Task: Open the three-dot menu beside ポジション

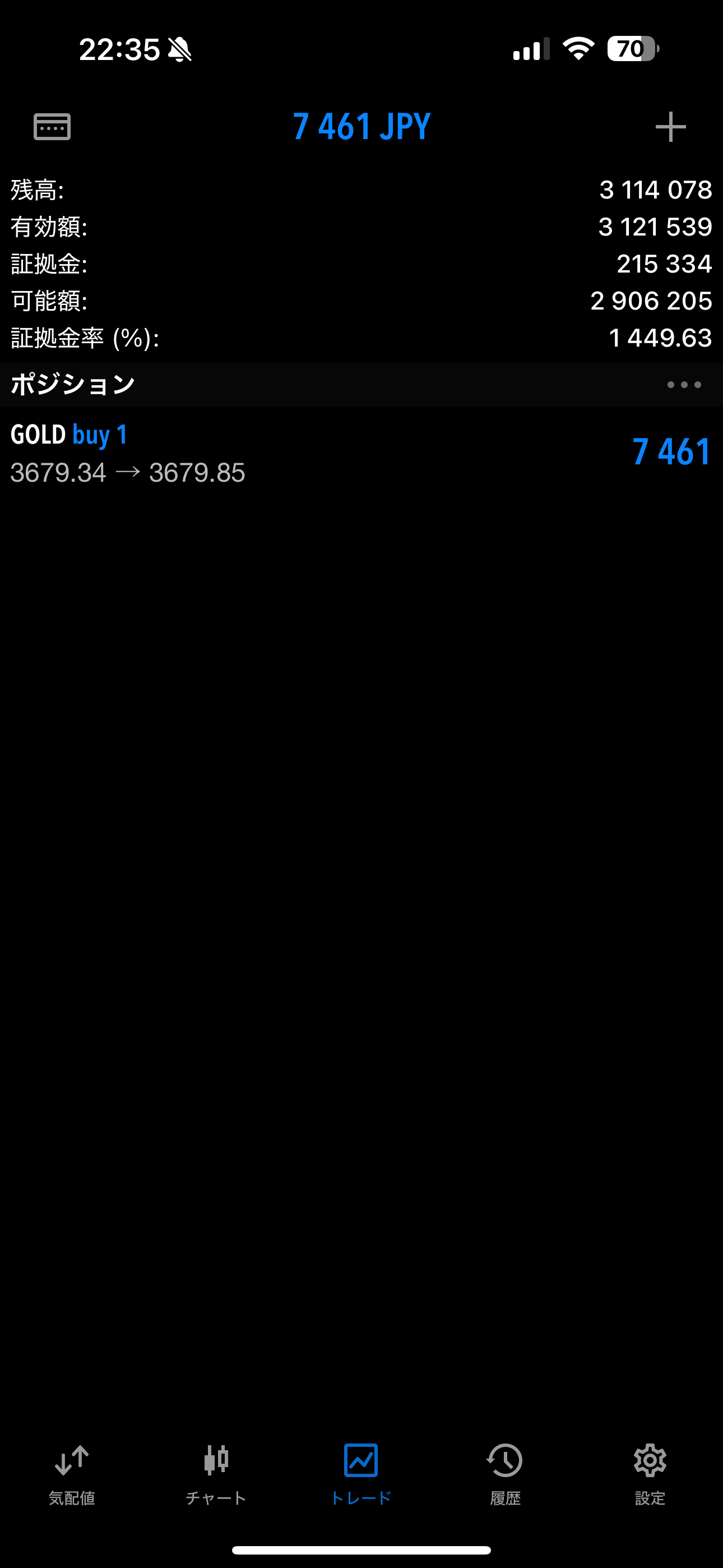Action: click(x=684, y=385)
